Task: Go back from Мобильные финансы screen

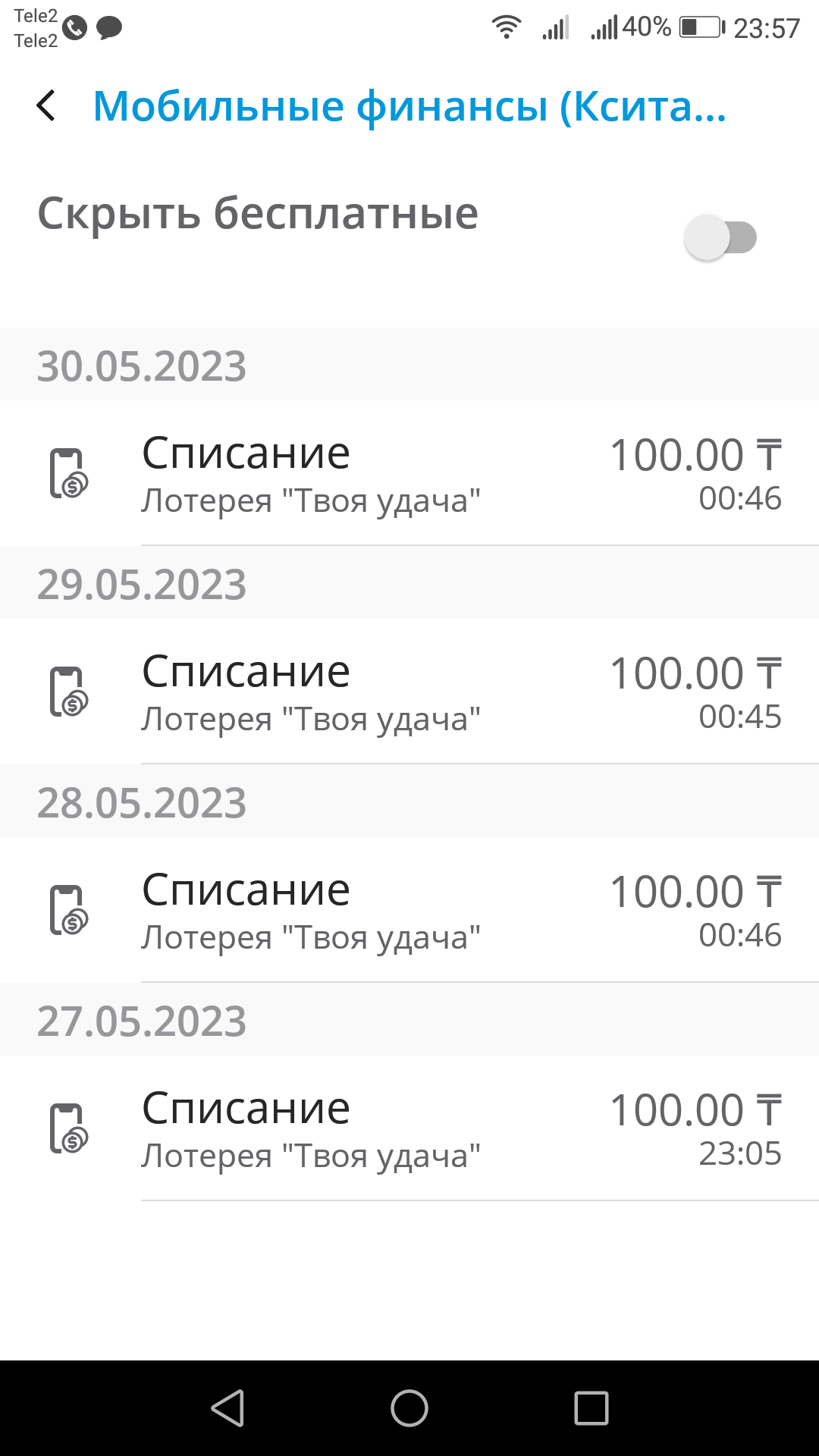Action: click(x=47, y=105)
